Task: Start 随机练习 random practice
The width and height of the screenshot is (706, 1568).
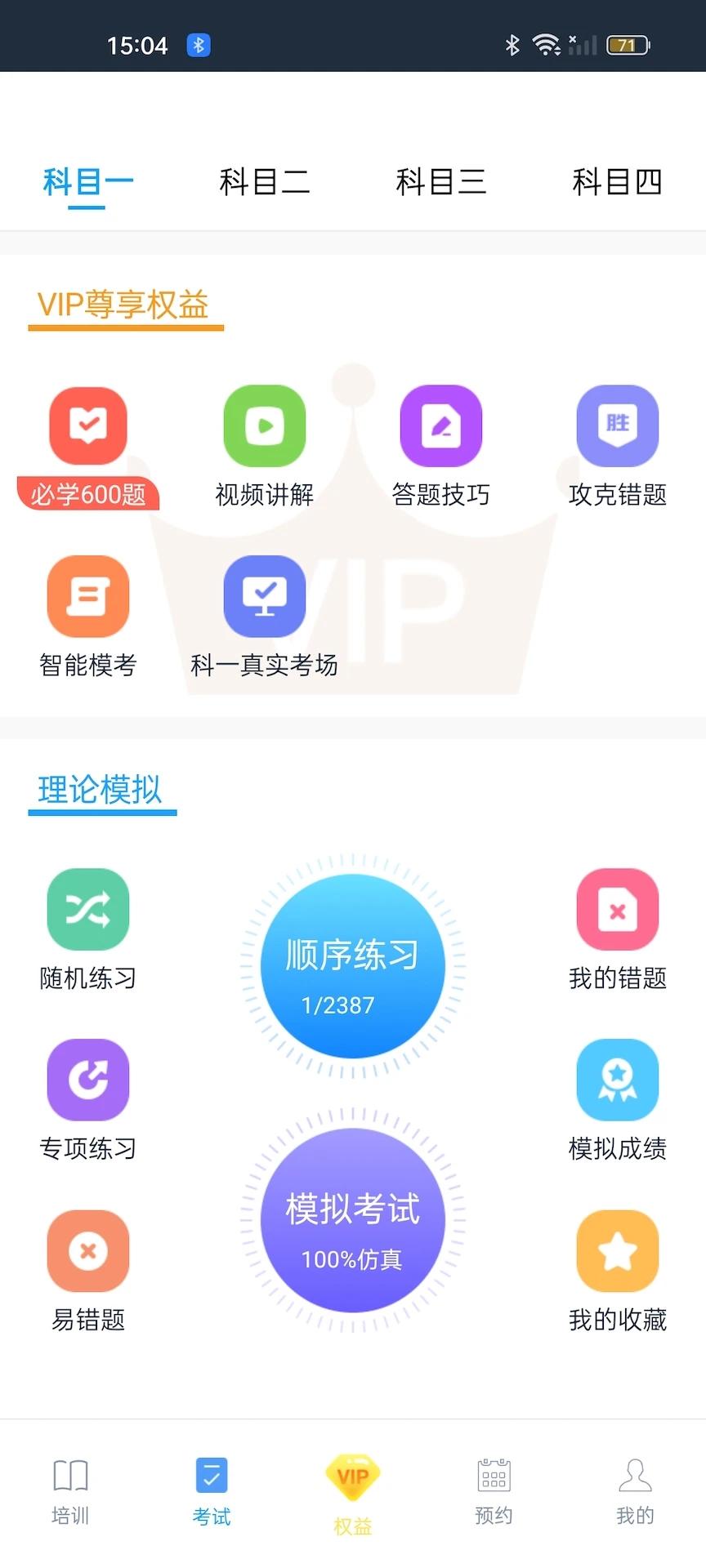Action: coord(87,911)
